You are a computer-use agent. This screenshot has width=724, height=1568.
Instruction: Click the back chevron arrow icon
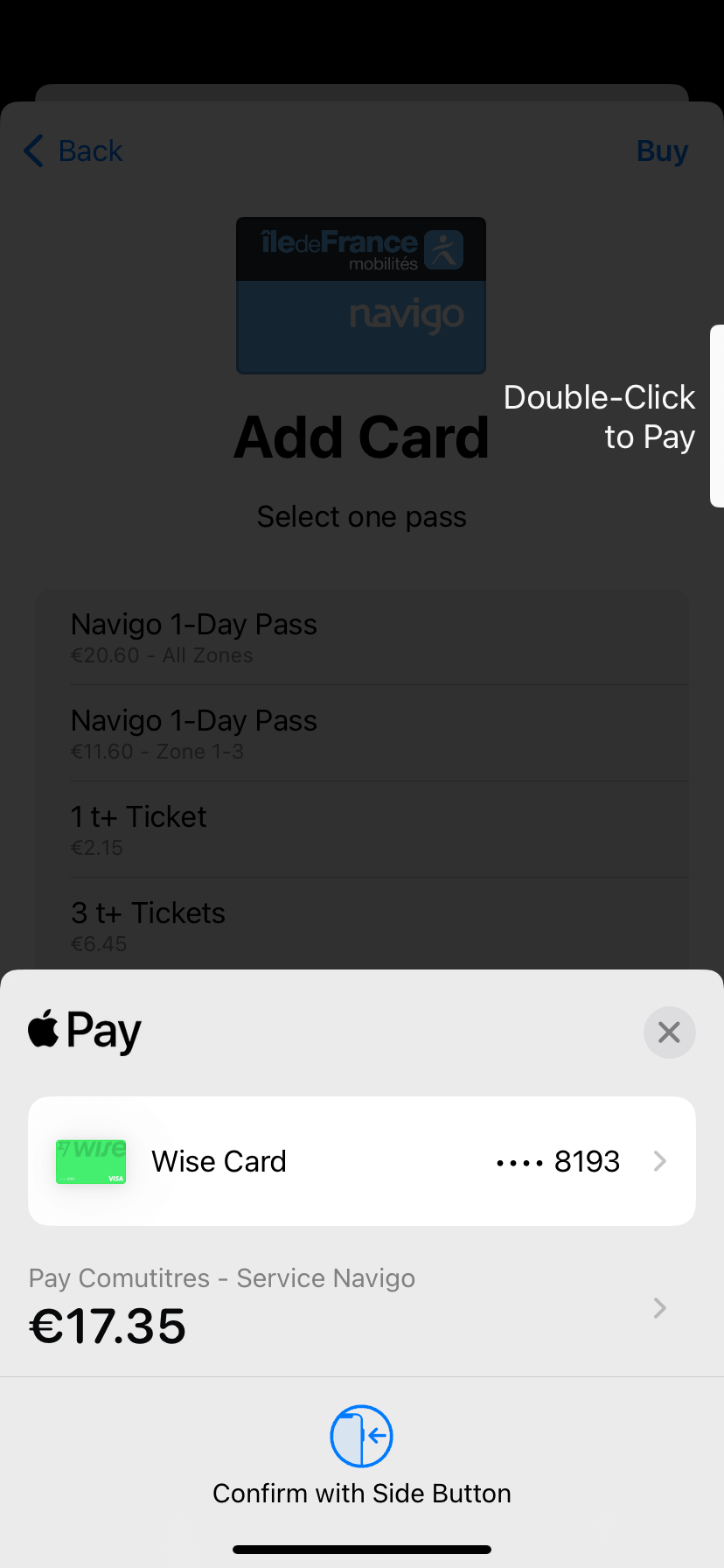click(x=32, y=150)
